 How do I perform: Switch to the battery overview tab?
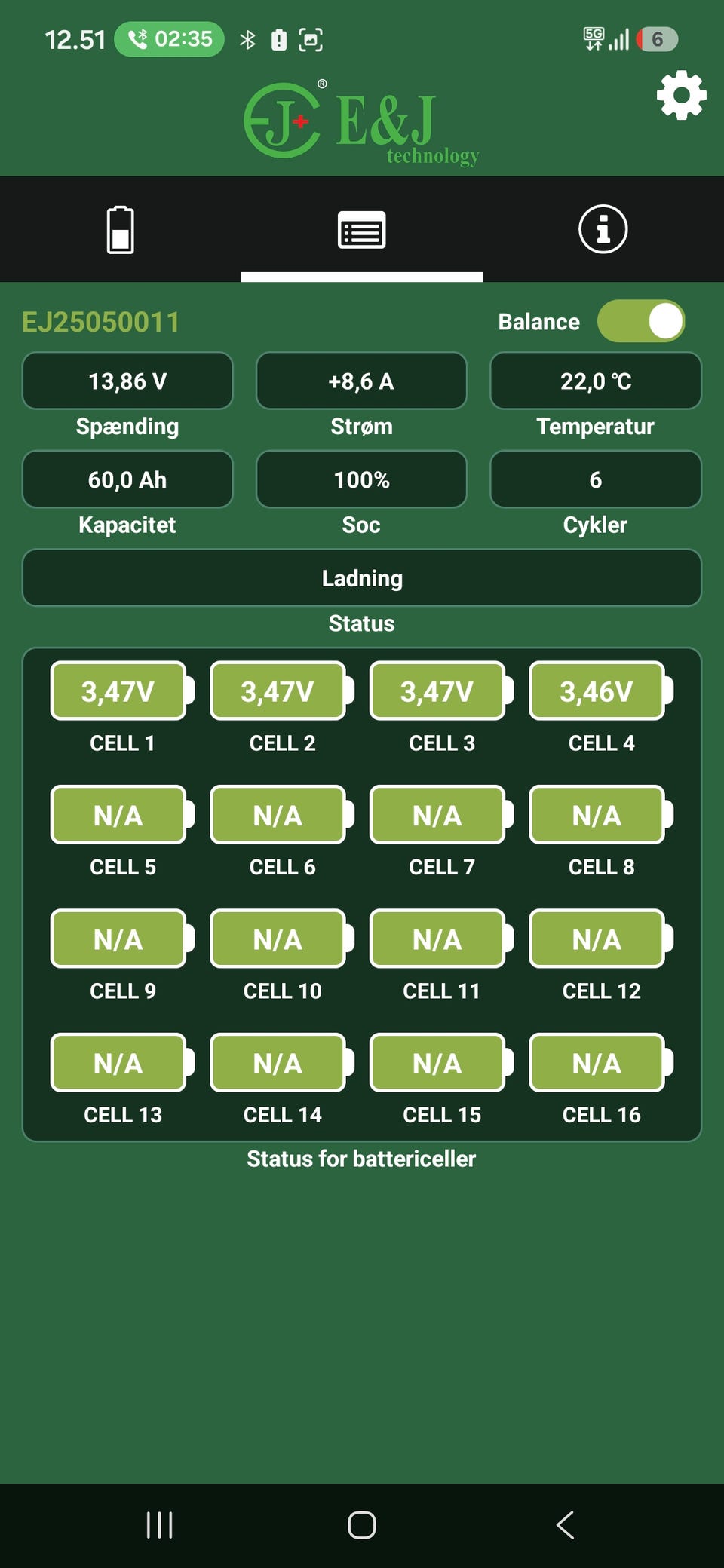coord(121,229)
